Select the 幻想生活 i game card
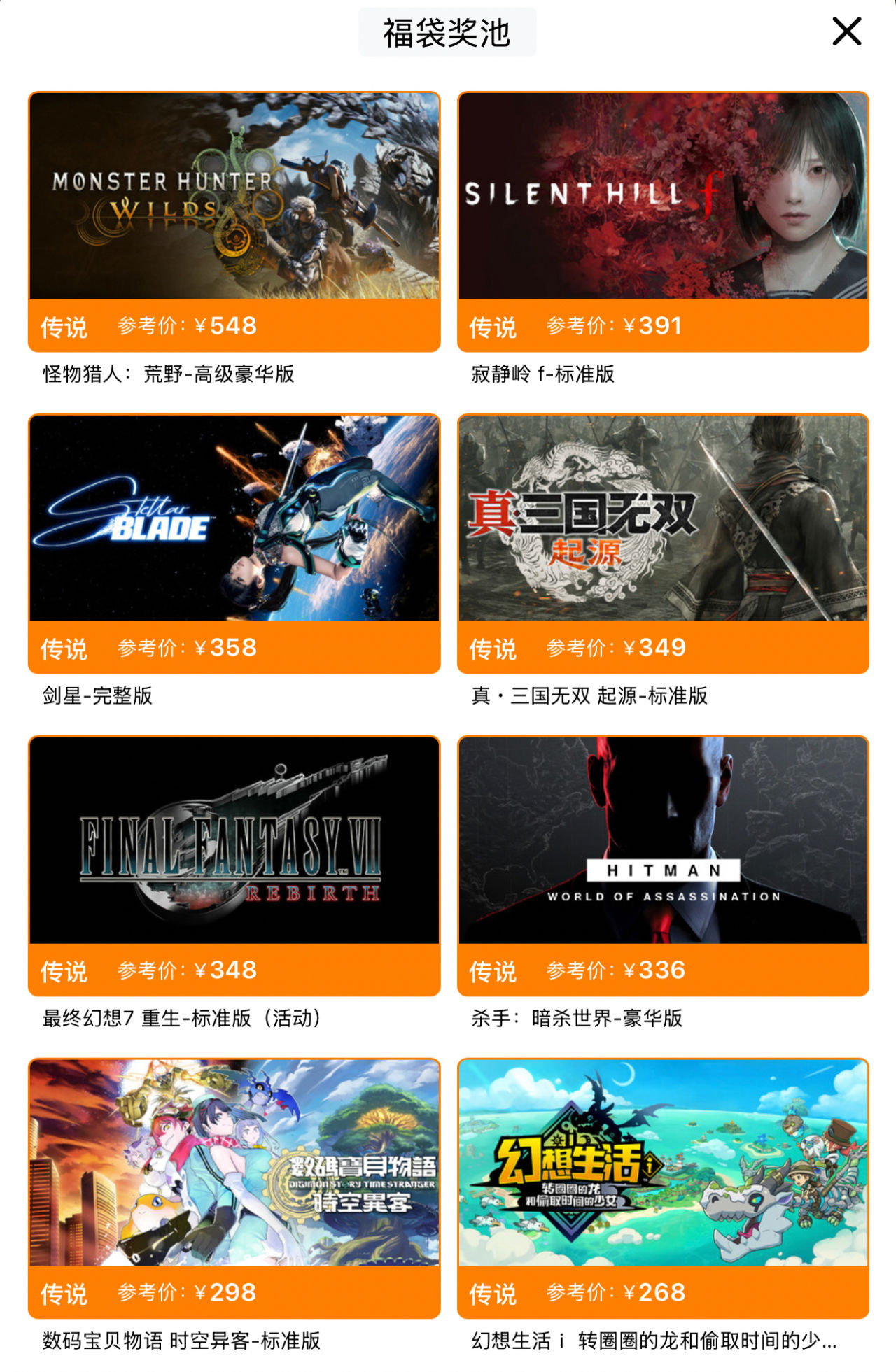 tap(663, 1163)
